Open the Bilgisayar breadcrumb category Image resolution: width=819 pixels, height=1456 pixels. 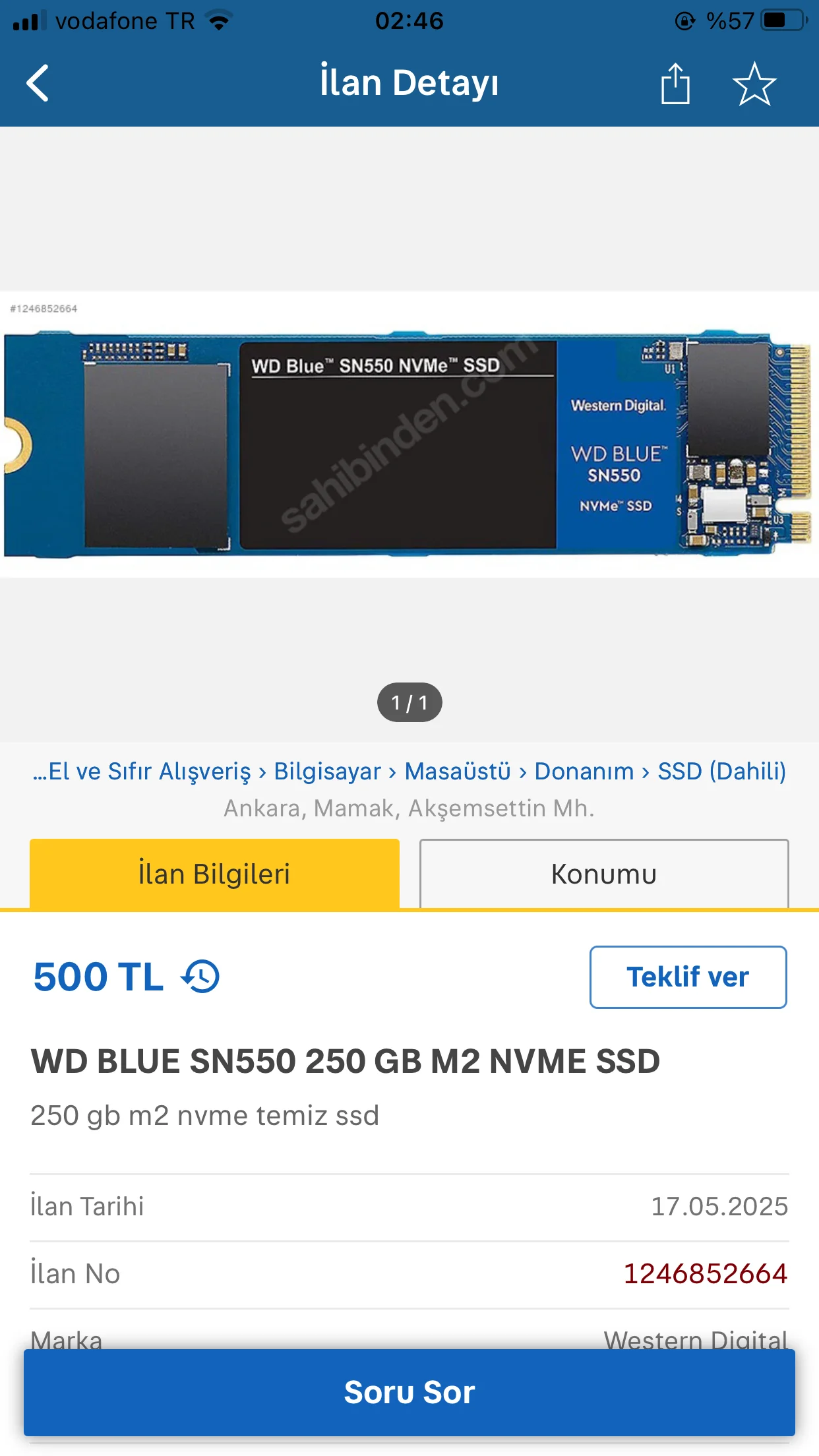[327, 771]
